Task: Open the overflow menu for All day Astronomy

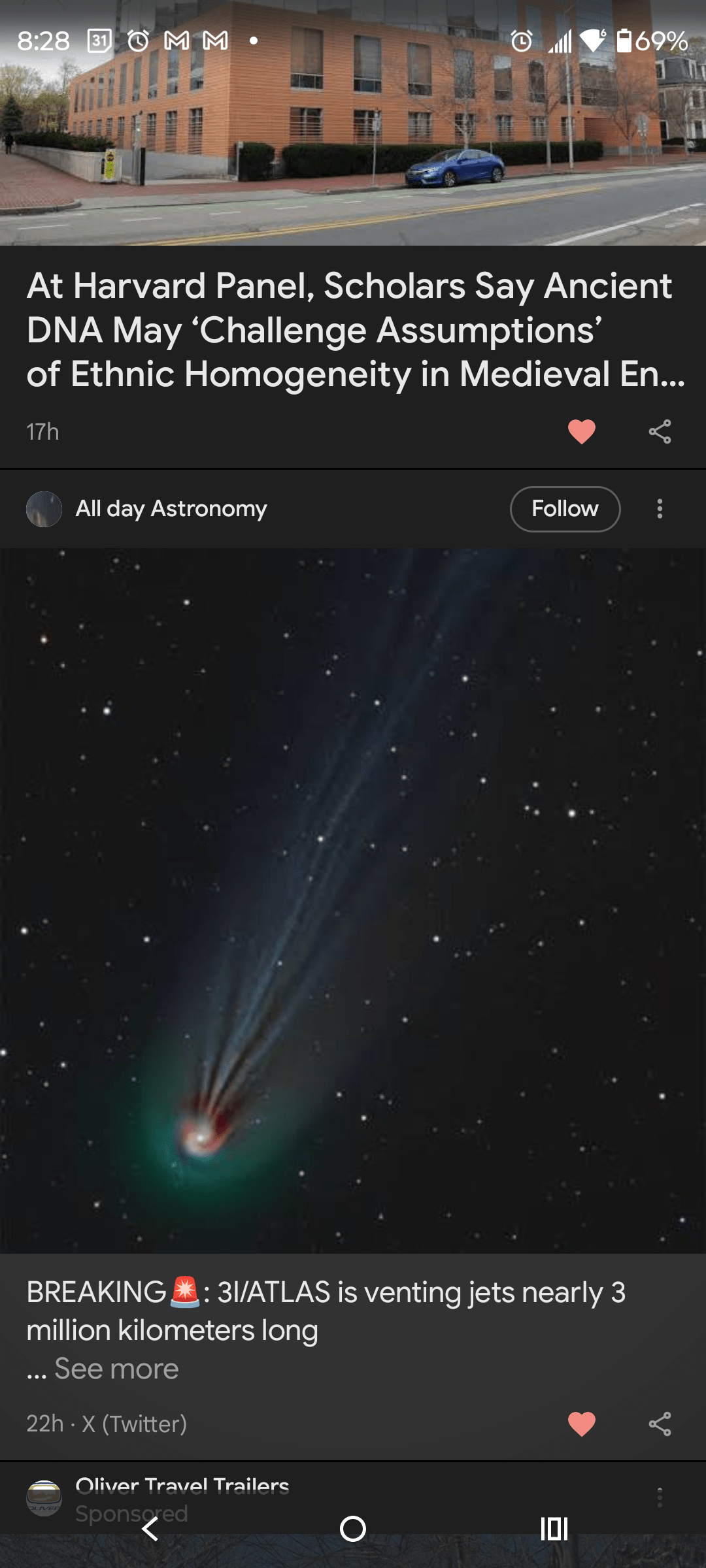Action: (x=660, y=509)
